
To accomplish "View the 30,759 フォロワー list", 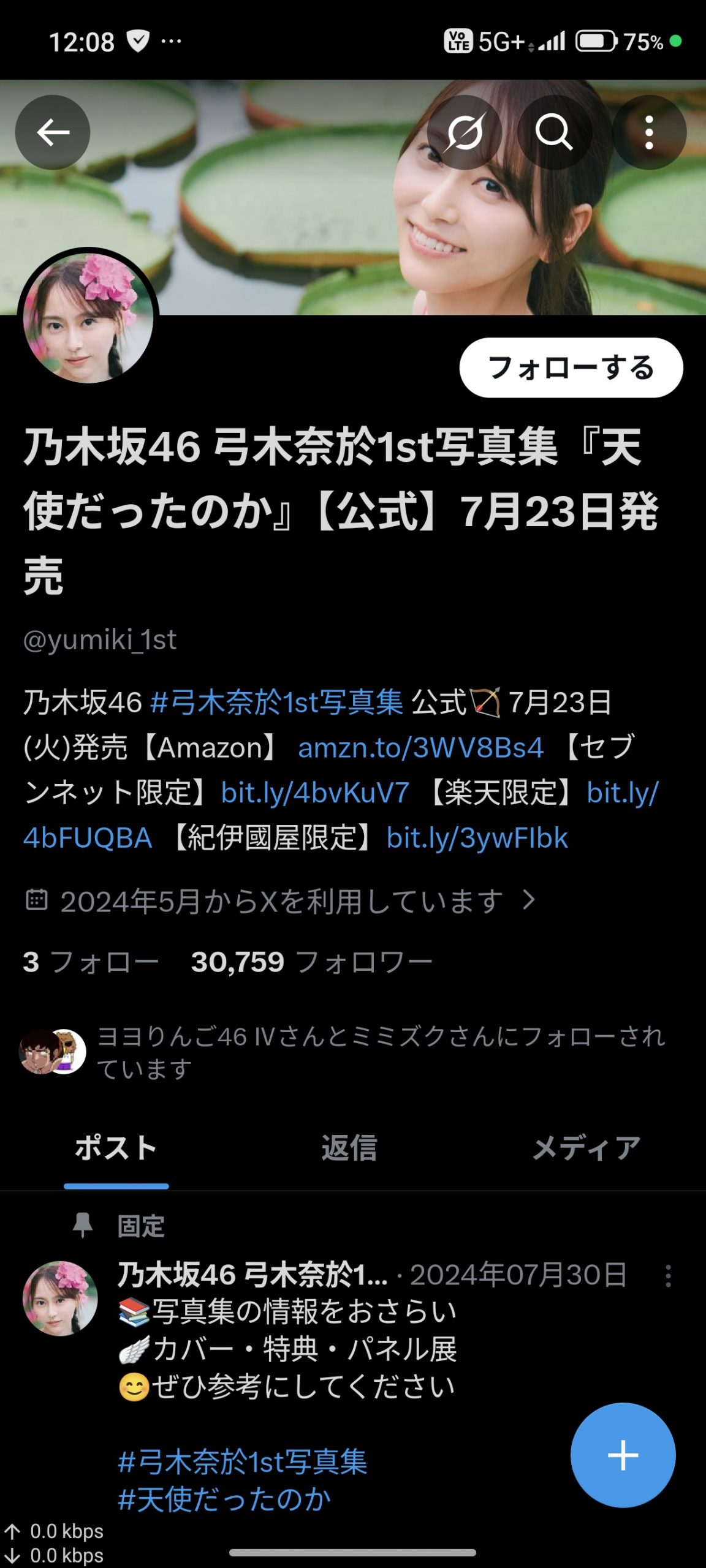I will [311, 962].
